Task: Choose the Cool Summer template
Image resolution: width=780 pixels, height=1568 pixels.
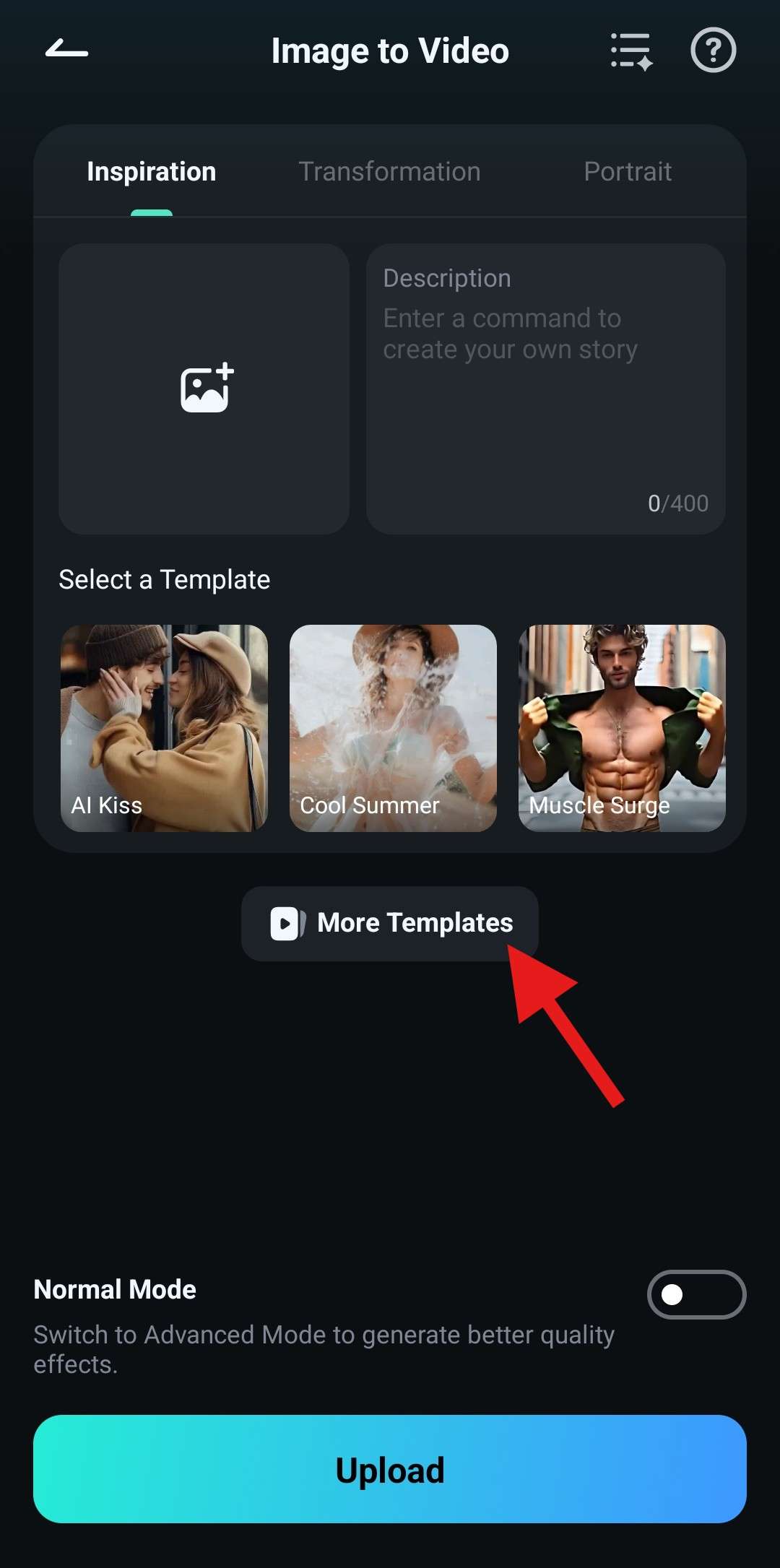Action: coord(393,727)
